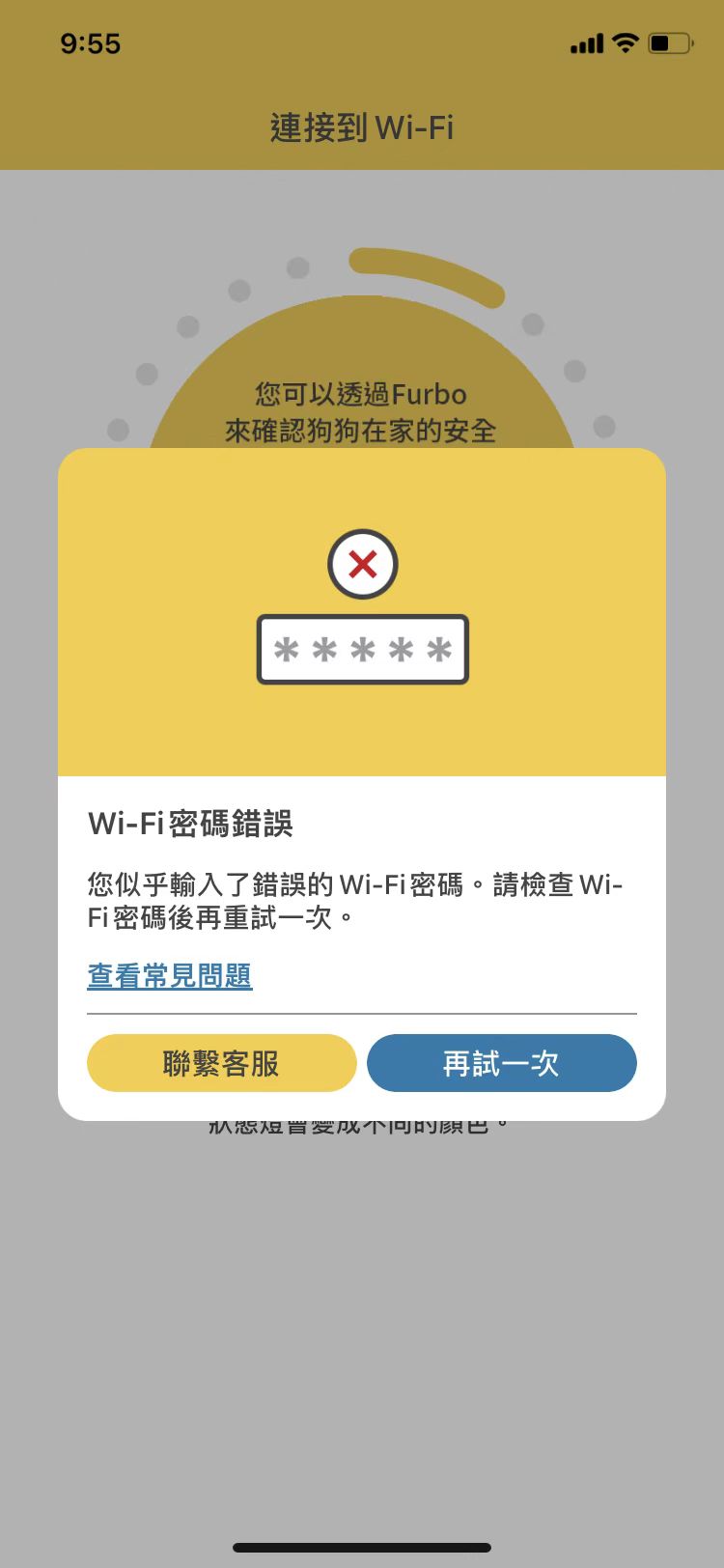Click the divider line above the buttons
The image size is (724, 1568).
tap(362, 1013)
